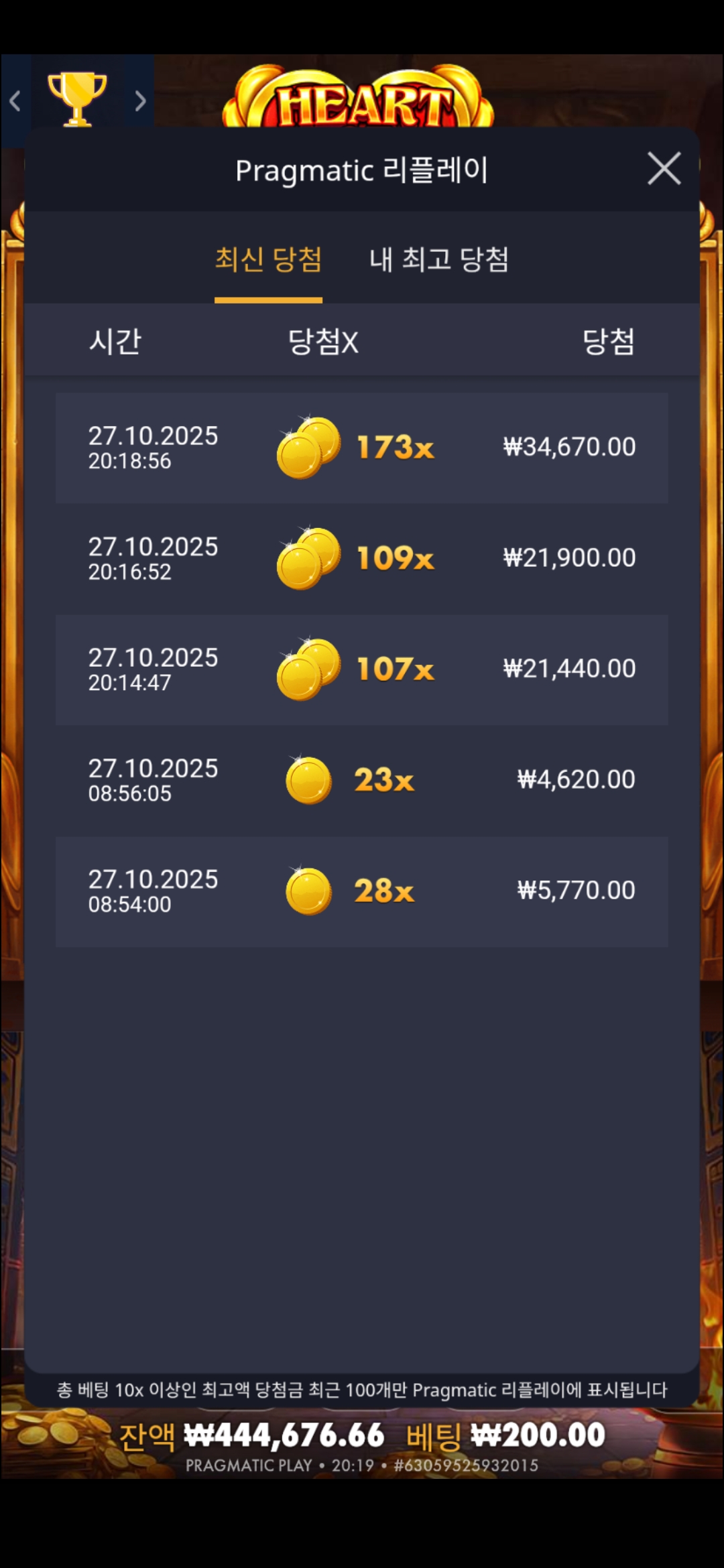This screenshot has height=1568, width=724.
Task: Play the 107x win replay
Action: [362, 669]
